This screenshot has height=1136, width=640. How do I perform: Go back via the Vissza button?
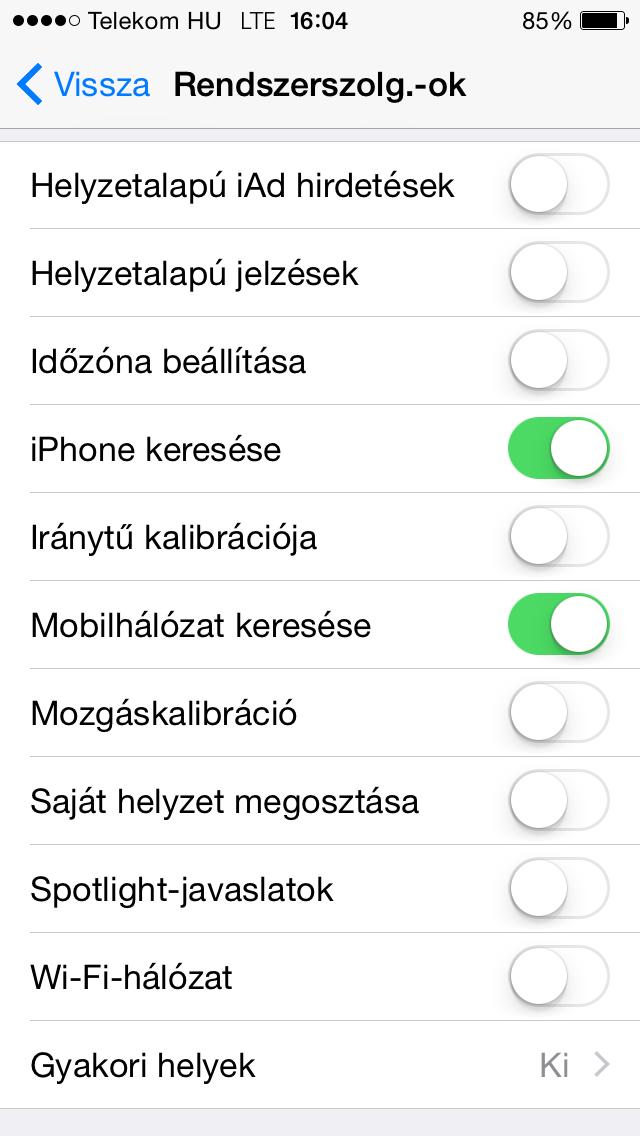(83, 85)
